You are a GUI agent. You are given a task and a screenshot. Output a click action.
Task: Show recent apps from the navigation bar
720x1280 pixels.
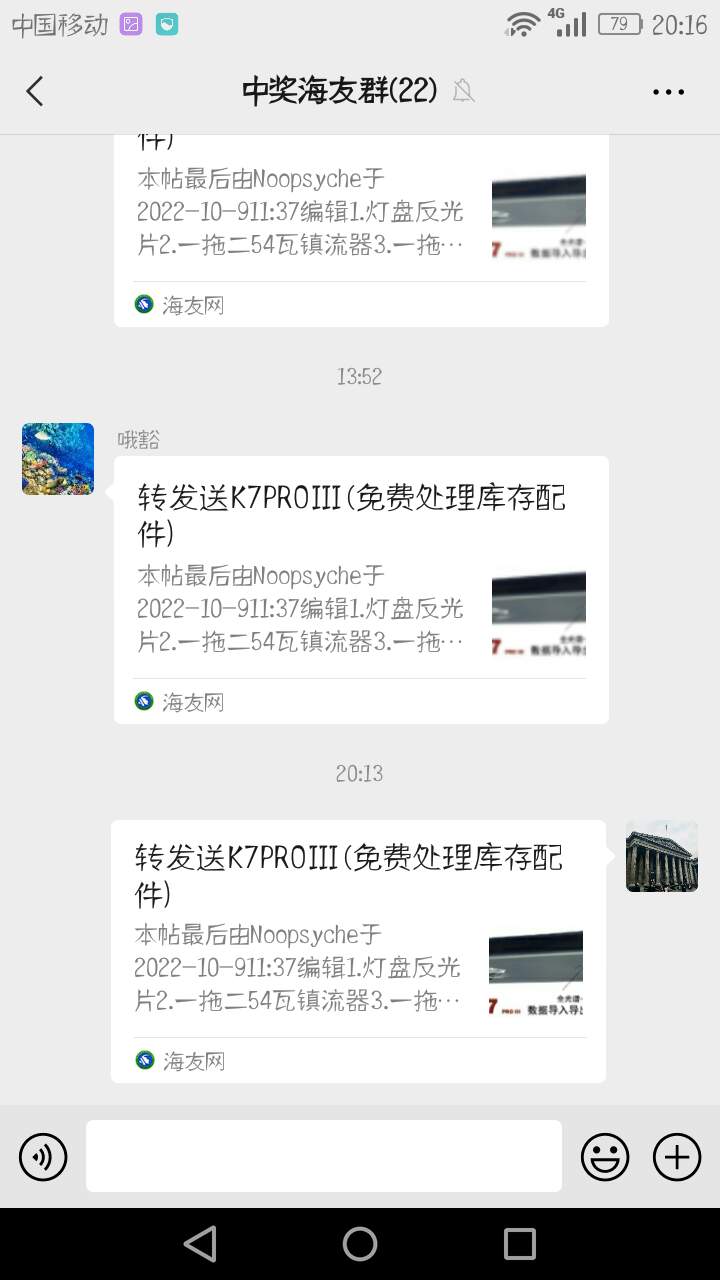(520, 1244)
